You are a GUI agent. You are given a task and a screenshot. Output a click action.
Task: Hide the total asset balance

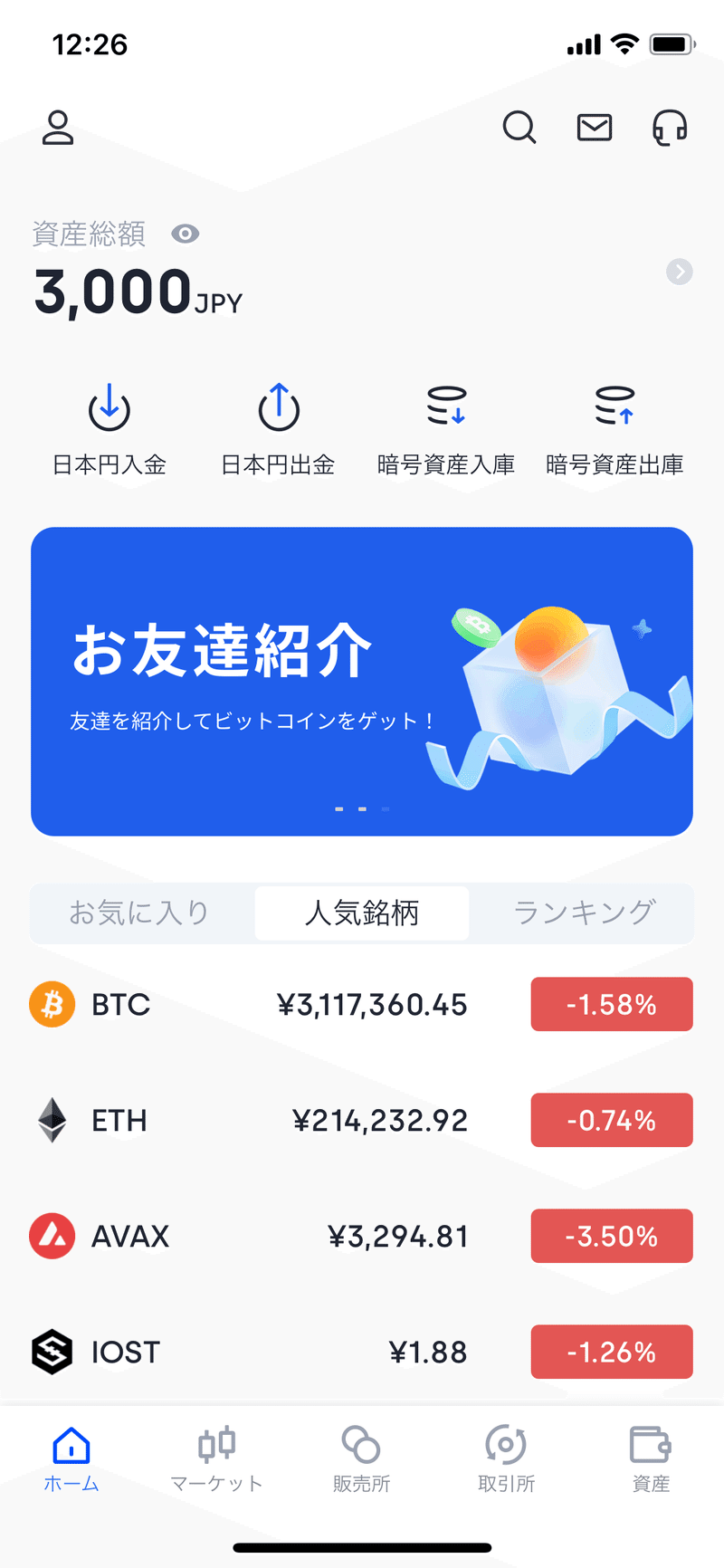[186, 234]
